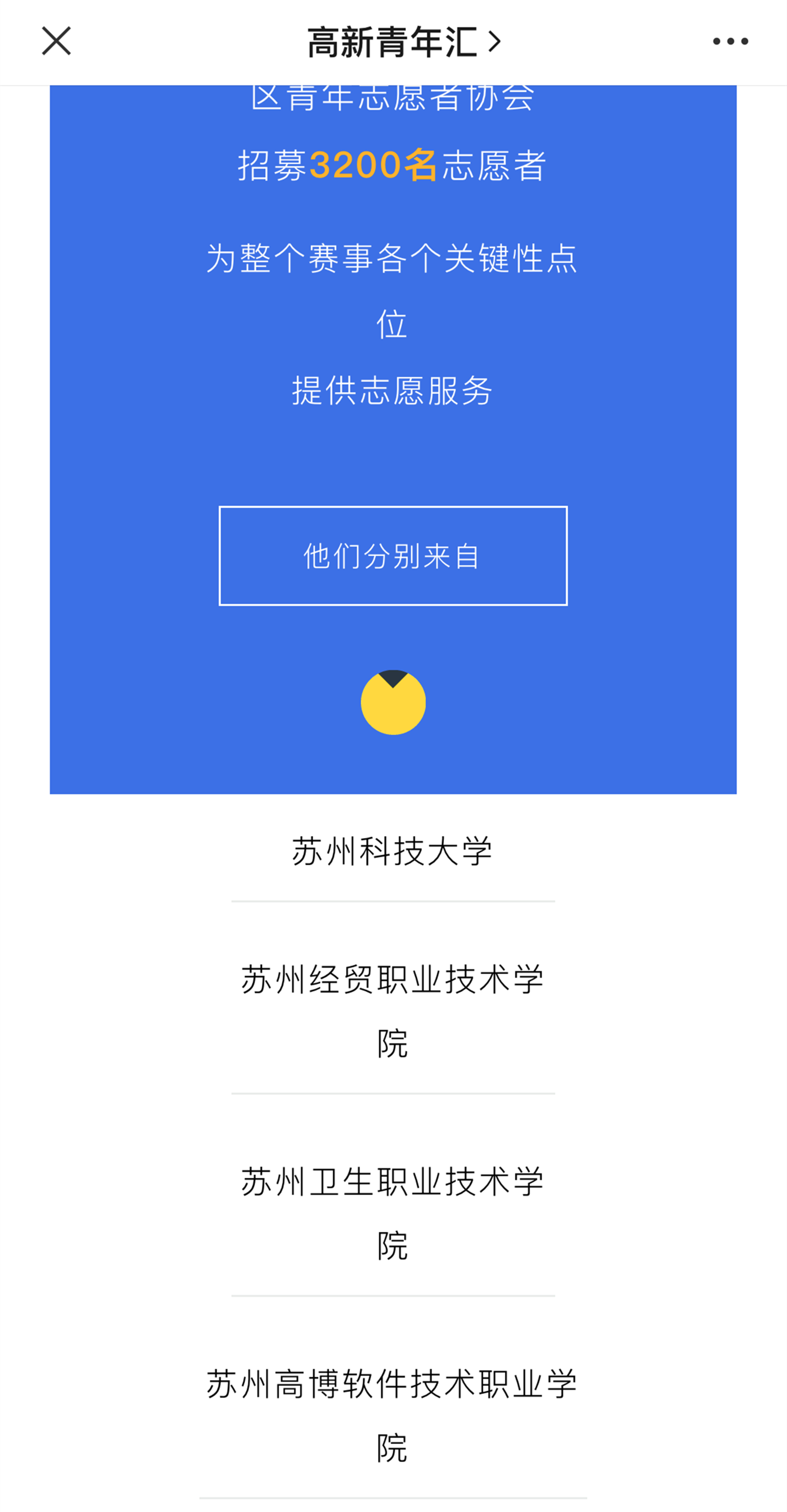Image resolution: width=787 pixels, height=1512 pixels.
Task: Tap the close X icon
Action: (x=57, y=41)
